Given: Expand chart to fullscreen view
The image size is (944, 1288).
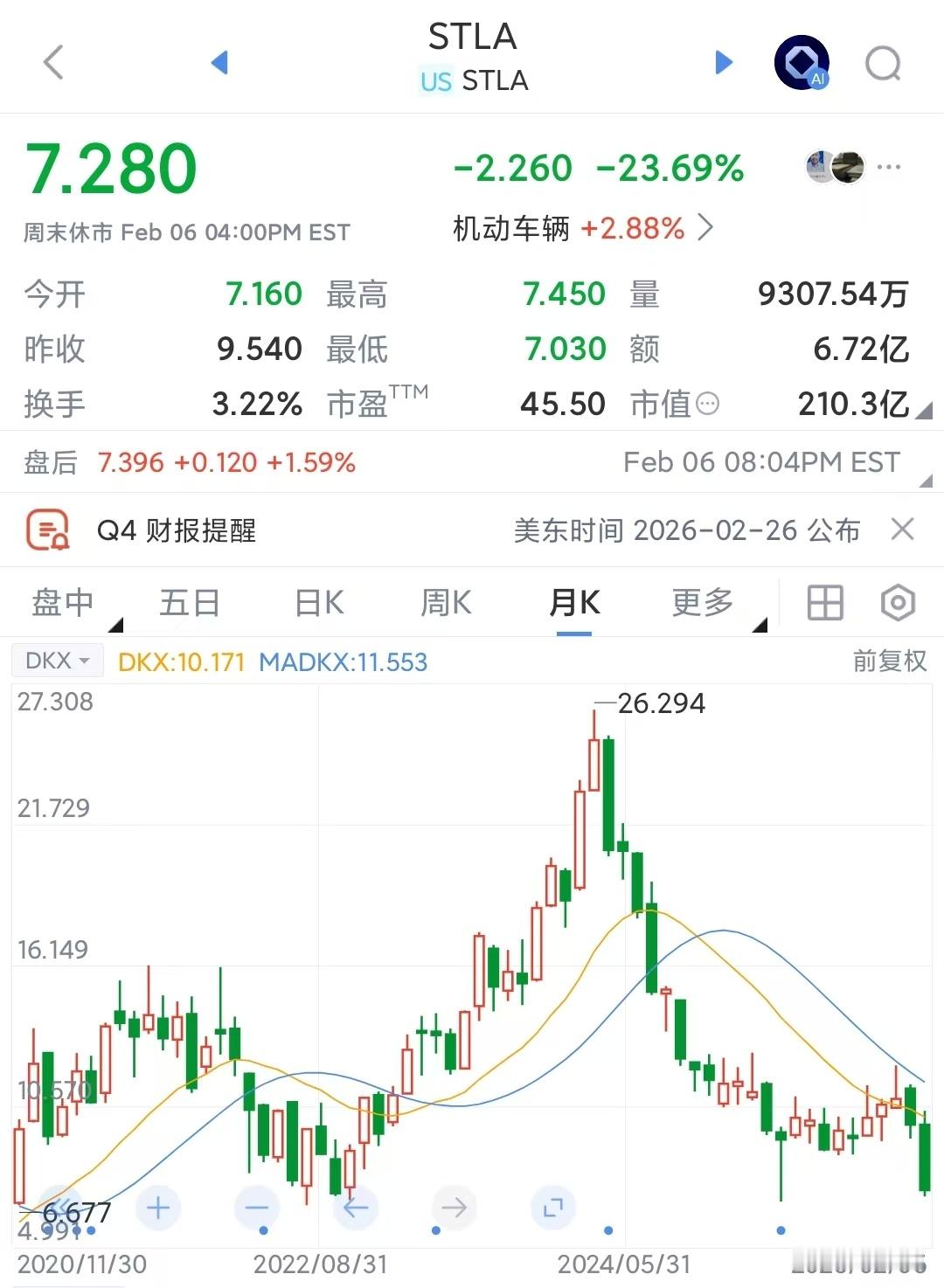Looking at the screenshot, I should point(553,1207).
